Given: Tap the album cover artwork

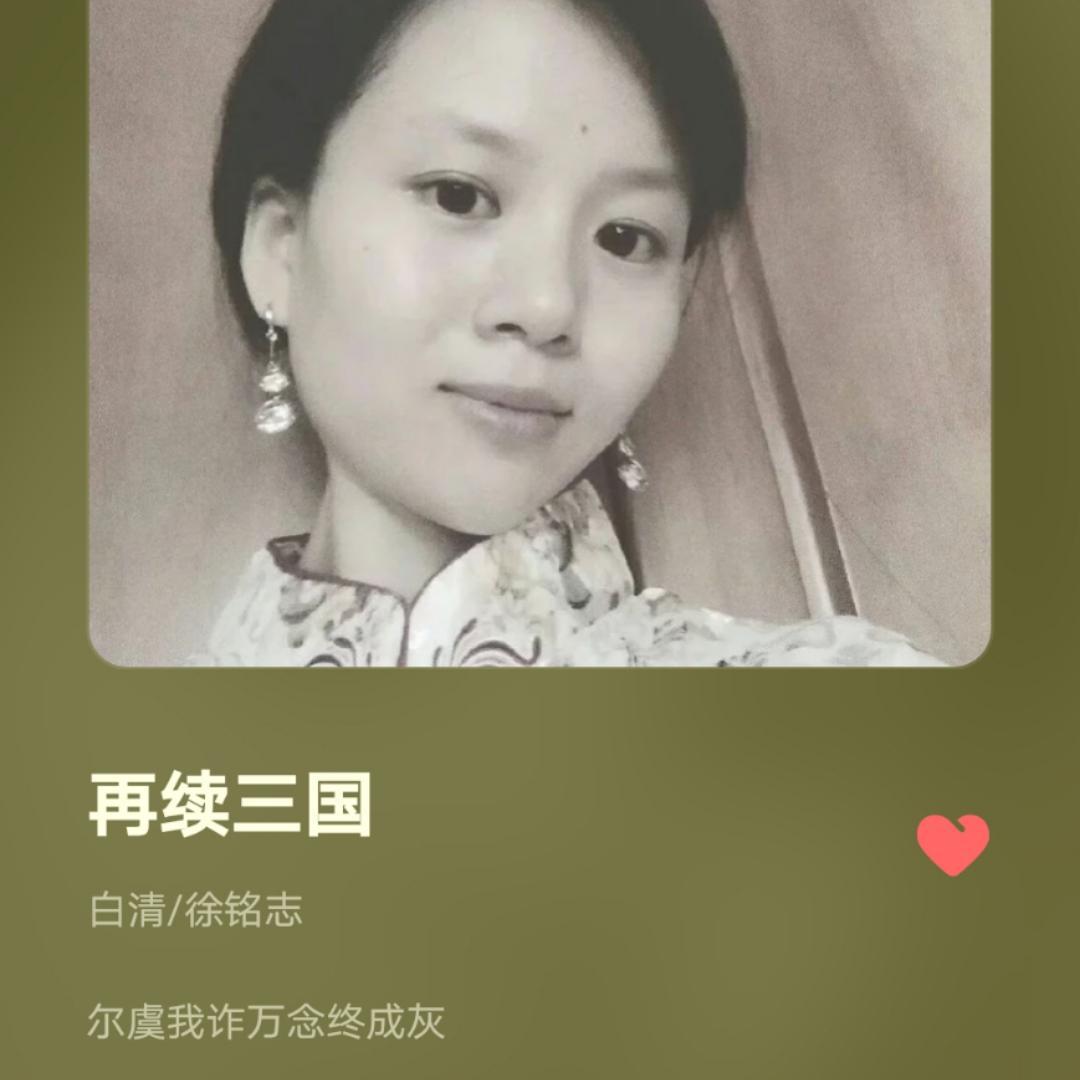Looking at the screenshot, I should coord(540,330).
